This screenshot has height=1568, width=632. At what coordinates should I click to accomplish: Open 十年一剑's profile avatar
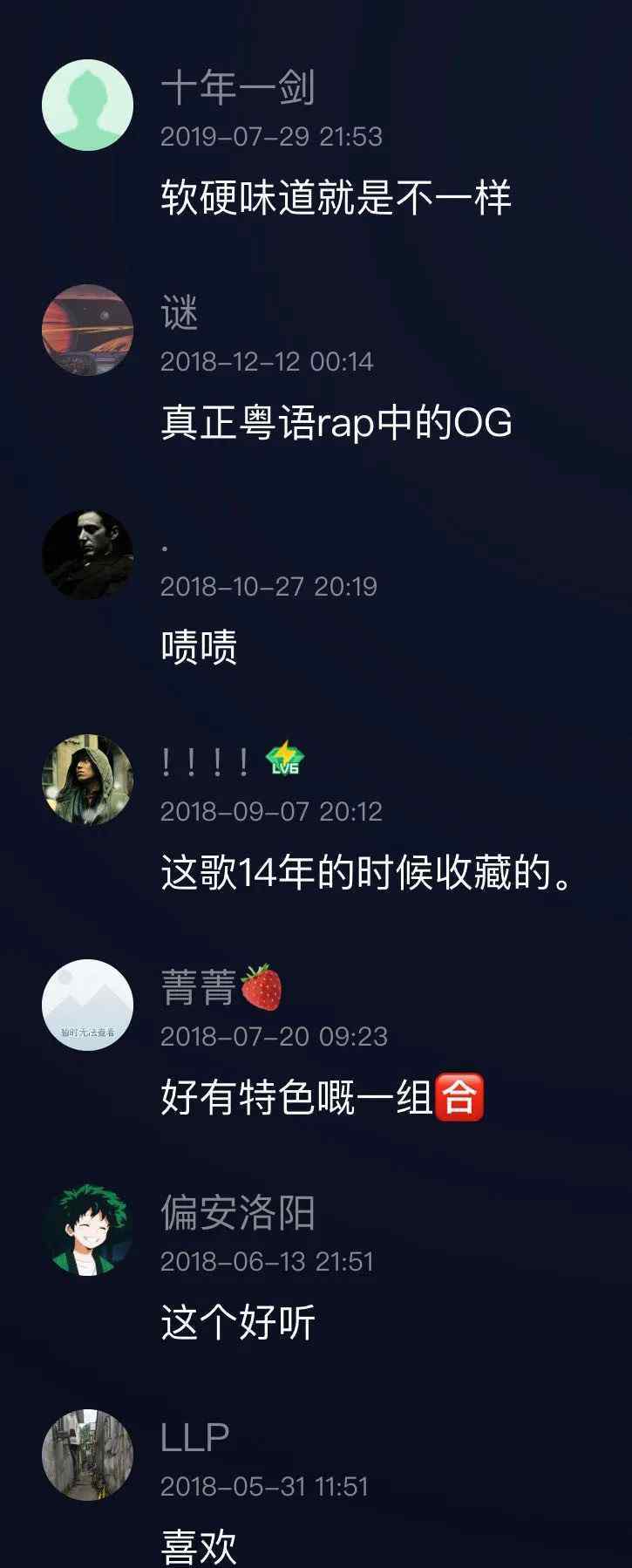(x=87, y=105)
